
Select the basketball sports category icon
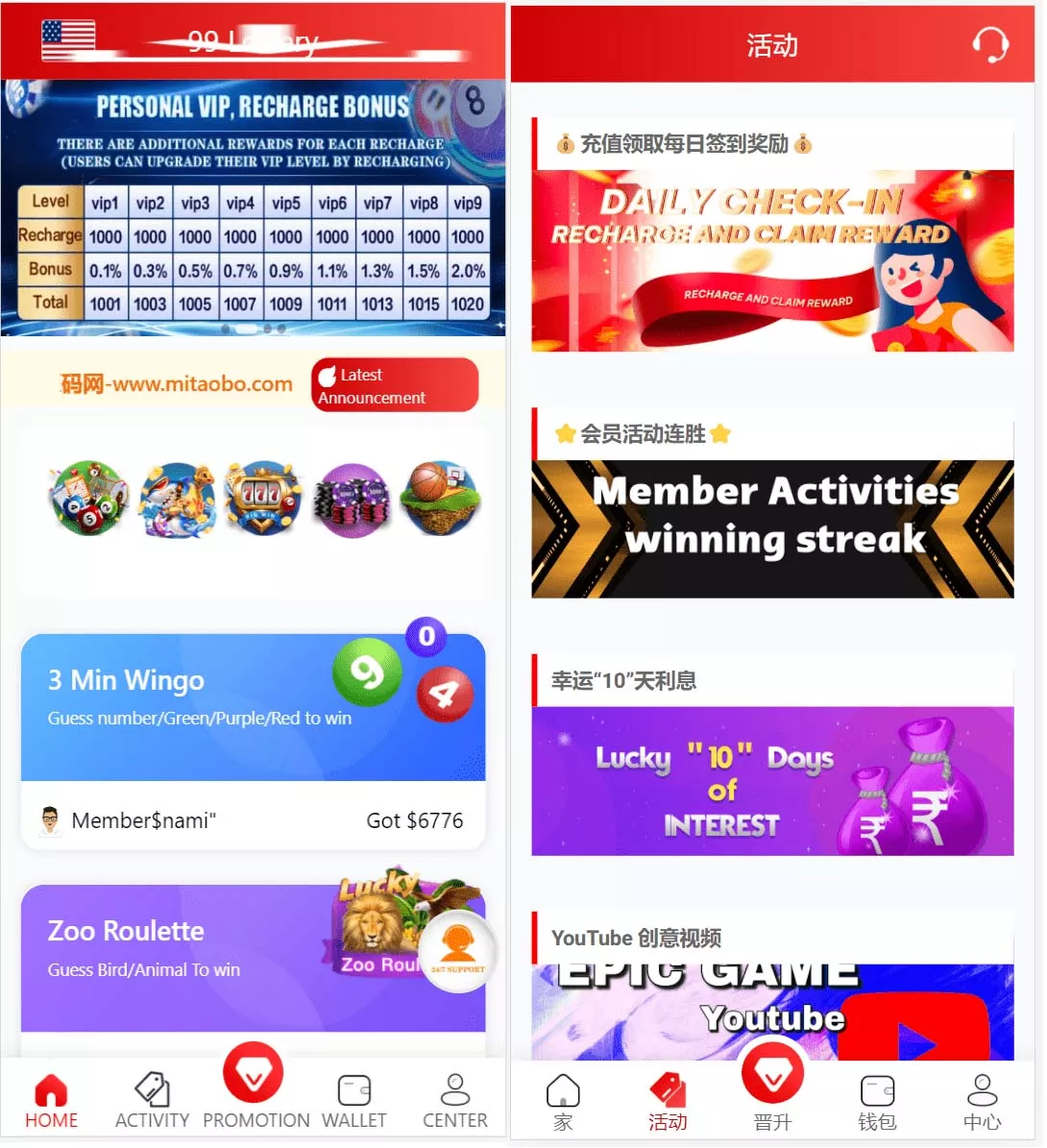(438, 498)
